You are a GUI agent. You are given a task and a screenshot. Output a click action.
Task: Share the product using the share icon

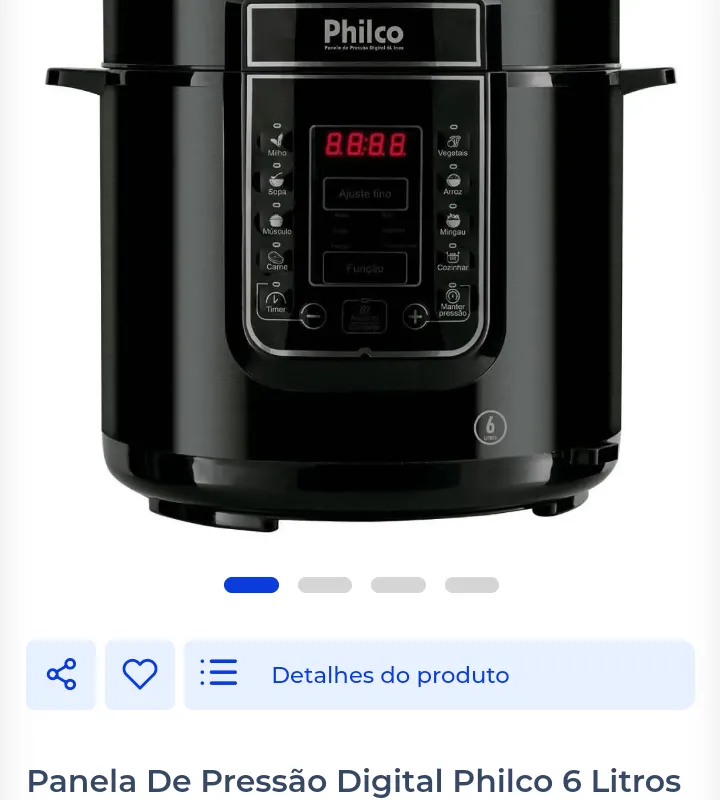tap(61, 675)
